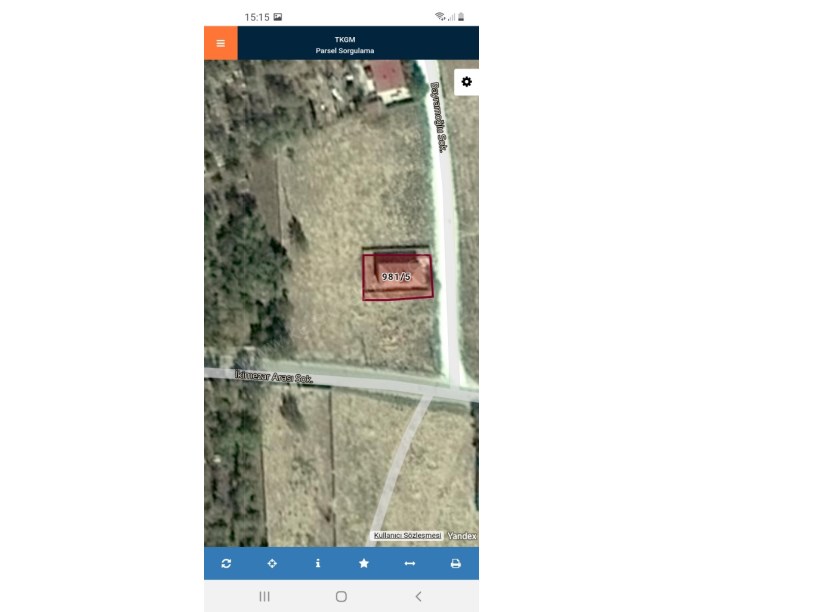Locate my position with the crosshair icon
Image resolution: width=816 pixels, height=612 pixels.
(272, 564)
